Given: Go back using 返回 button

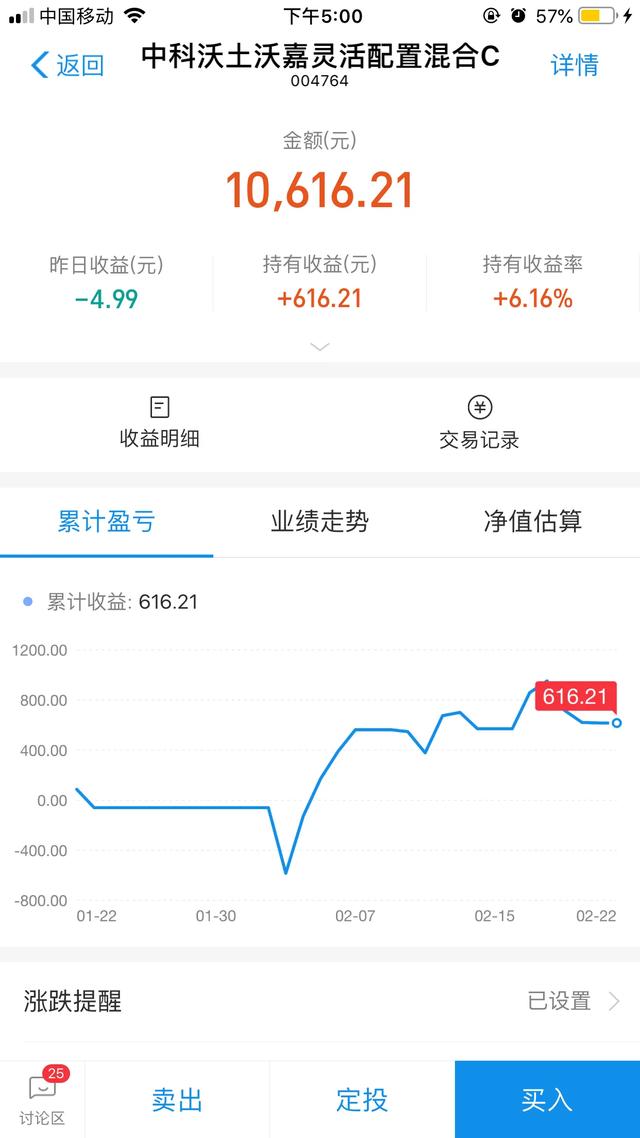Looking at the screenshot, I should pos(68,66).
